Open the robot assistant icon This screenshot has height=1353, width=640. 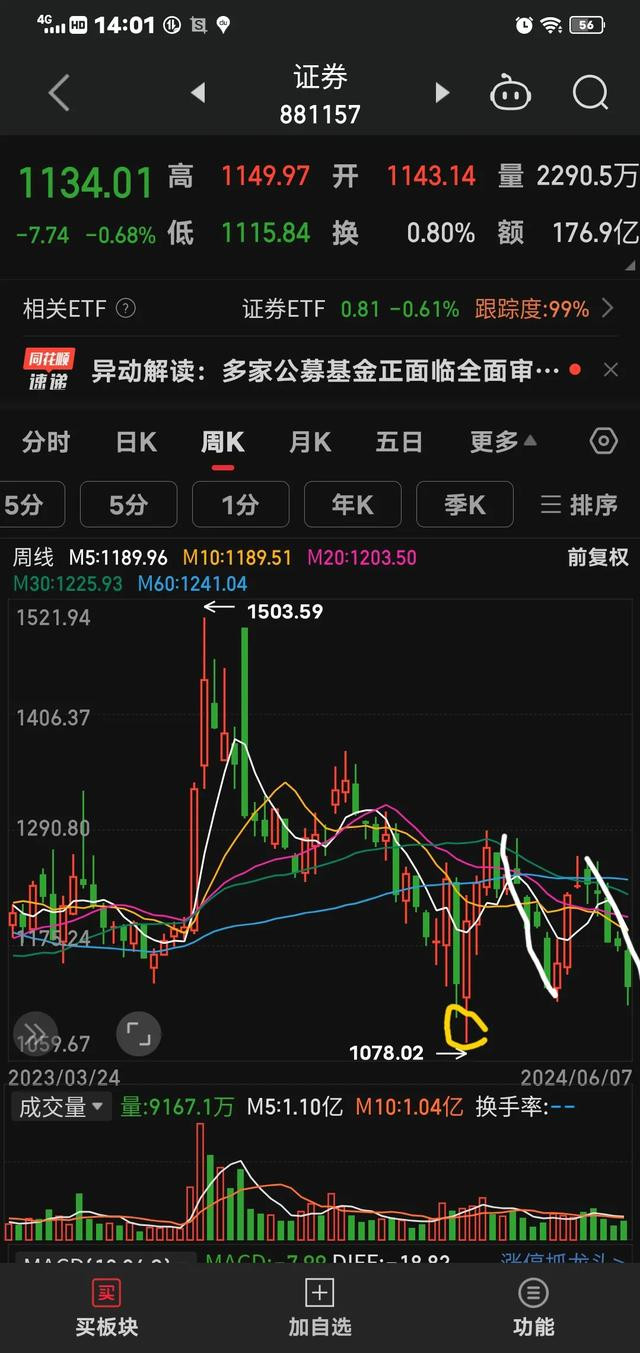[510, 94]
